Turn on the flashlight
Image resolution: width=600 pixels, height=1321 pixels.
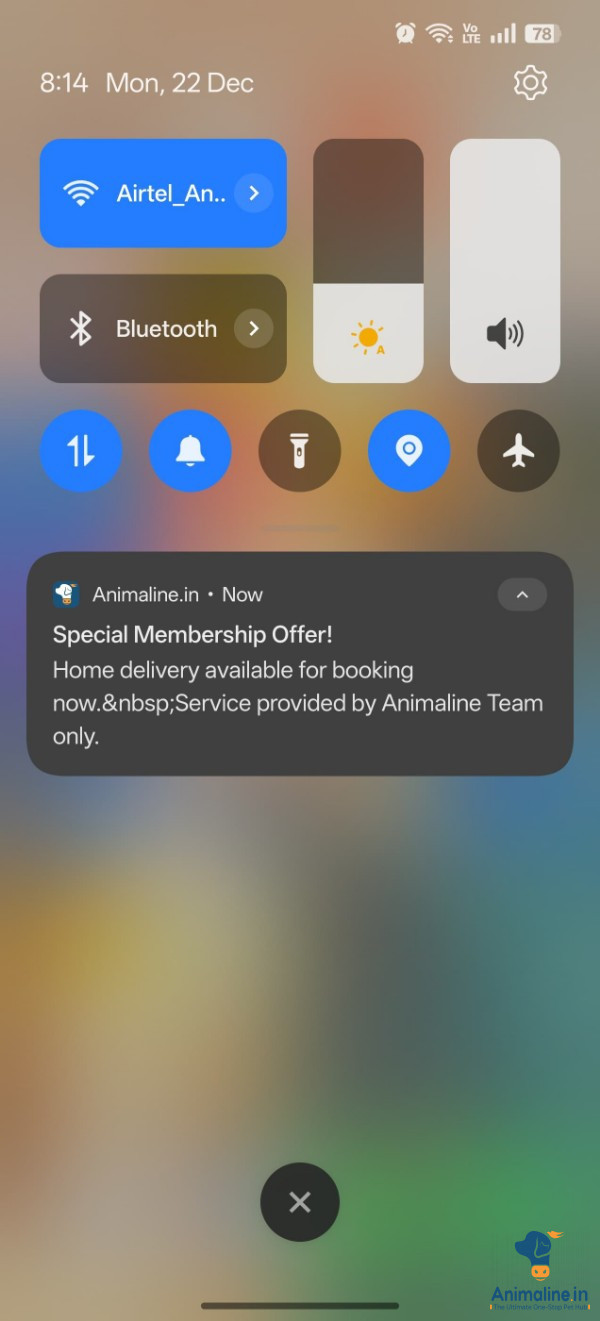click(299, 451)
